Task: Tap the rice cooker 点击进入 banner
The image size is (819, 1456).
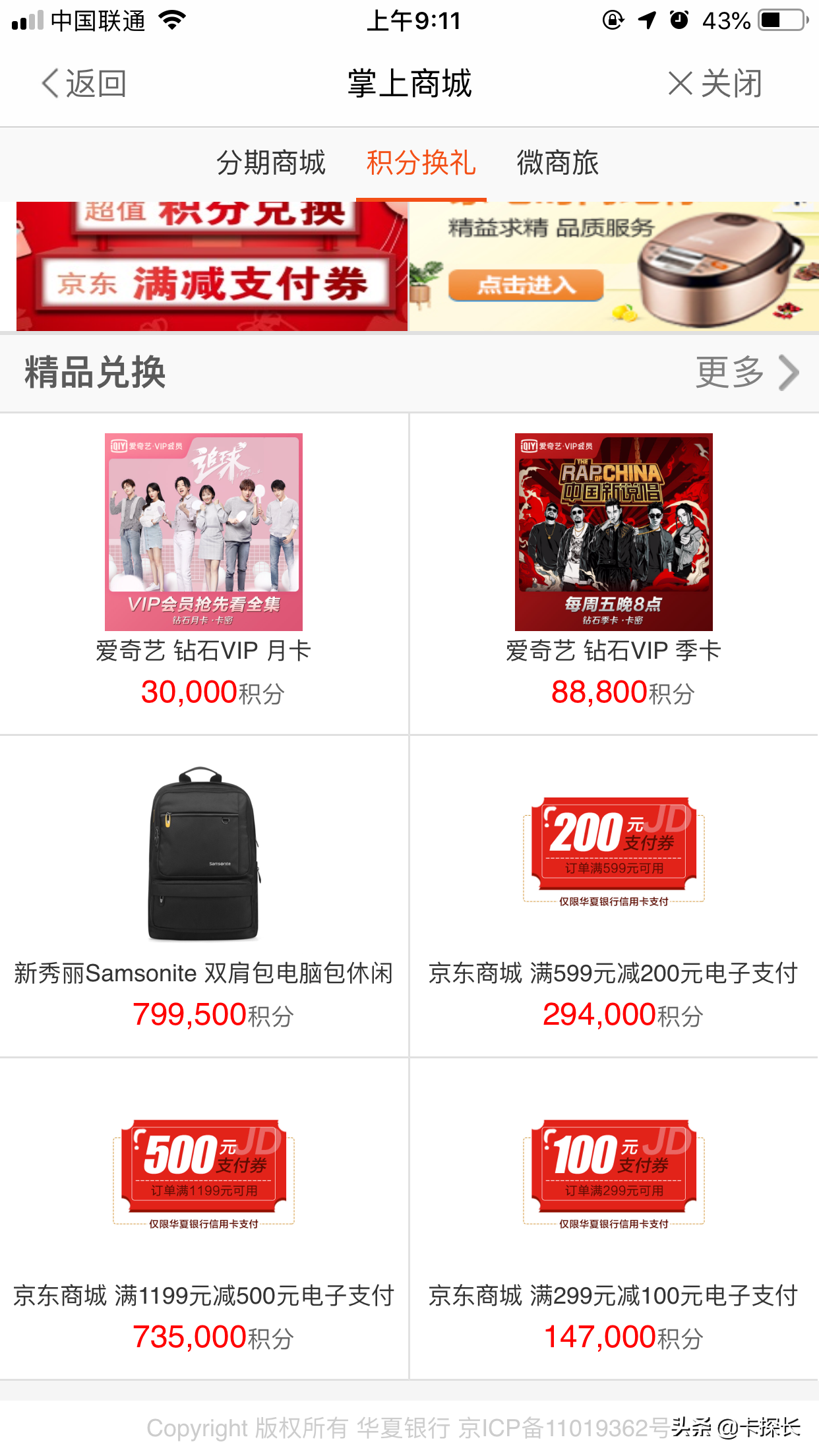Action: point(526,286)
